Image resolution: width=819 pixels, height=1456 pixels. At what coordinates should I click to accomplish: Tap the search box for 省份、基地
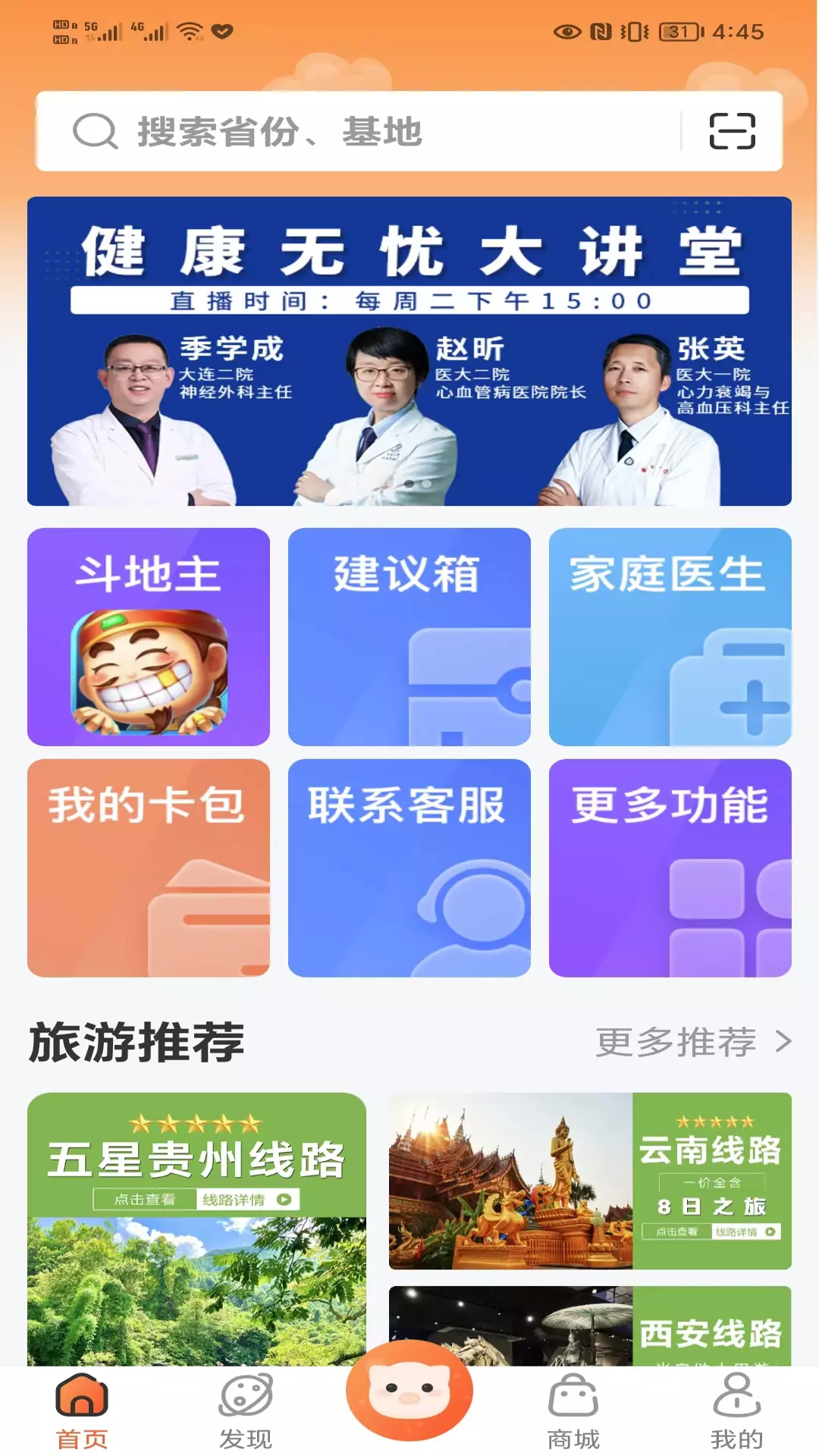coord(356,131)
